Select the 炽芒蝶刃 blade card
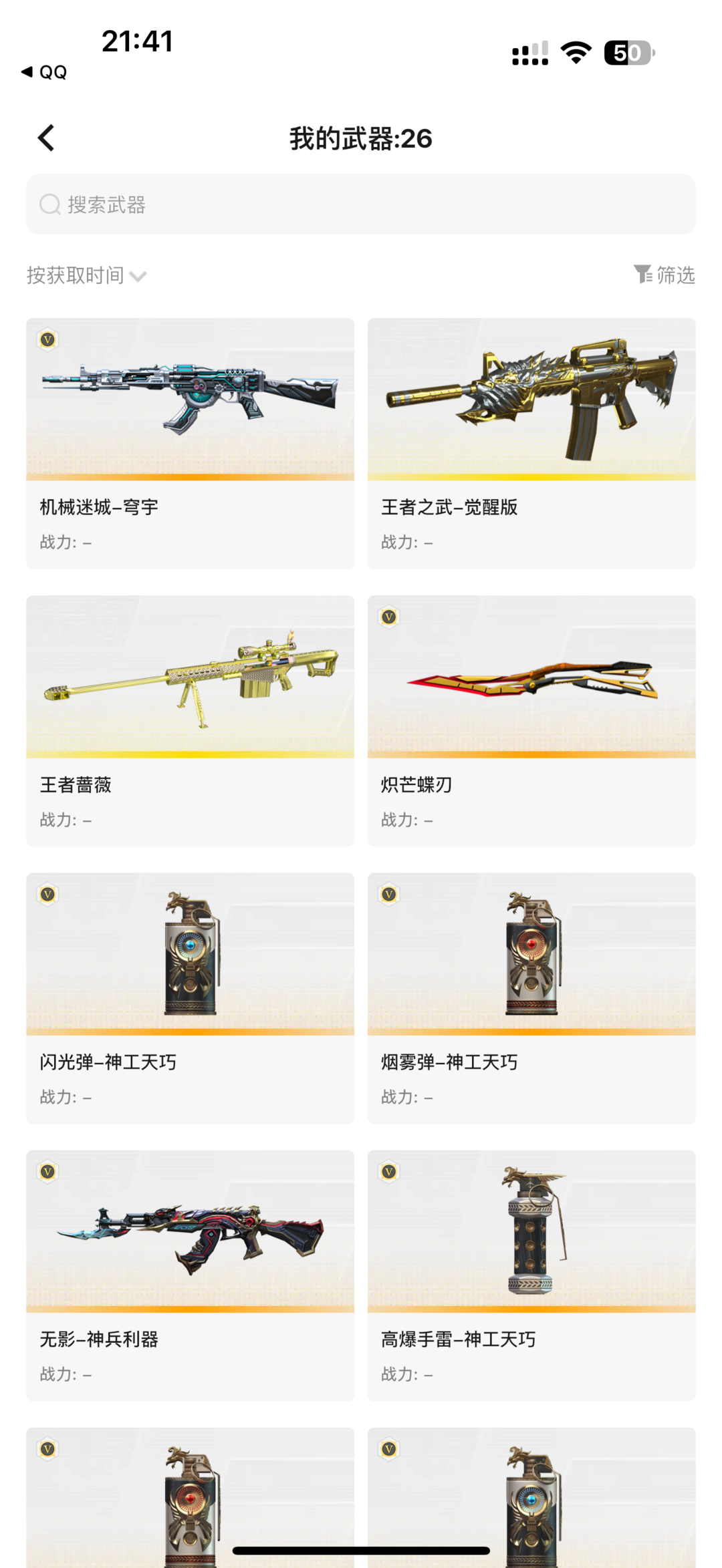This screenshot has width=722, height=1568. 531,721
